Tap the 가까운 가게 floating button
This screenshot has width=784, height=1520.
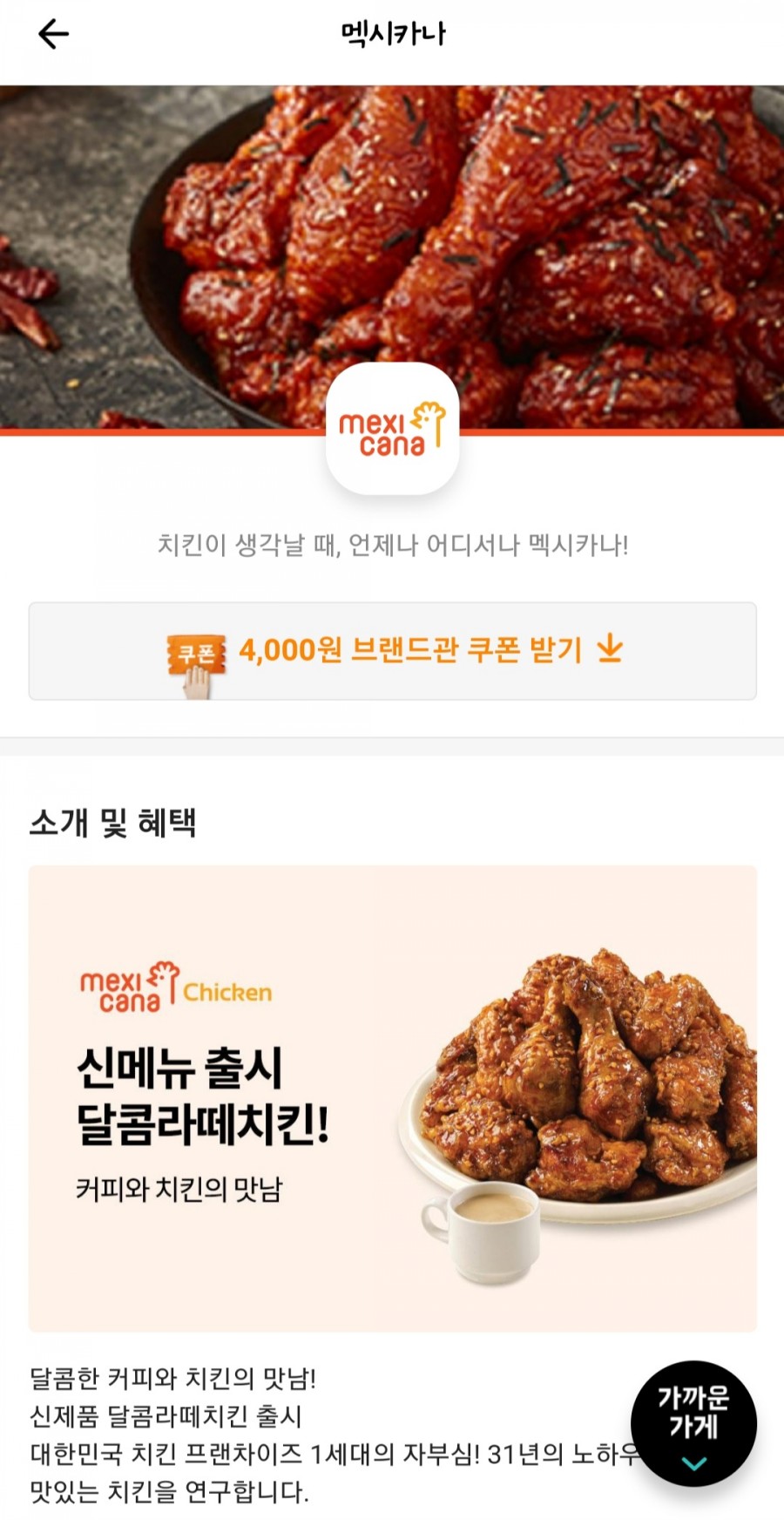[x=693, y=1422]
